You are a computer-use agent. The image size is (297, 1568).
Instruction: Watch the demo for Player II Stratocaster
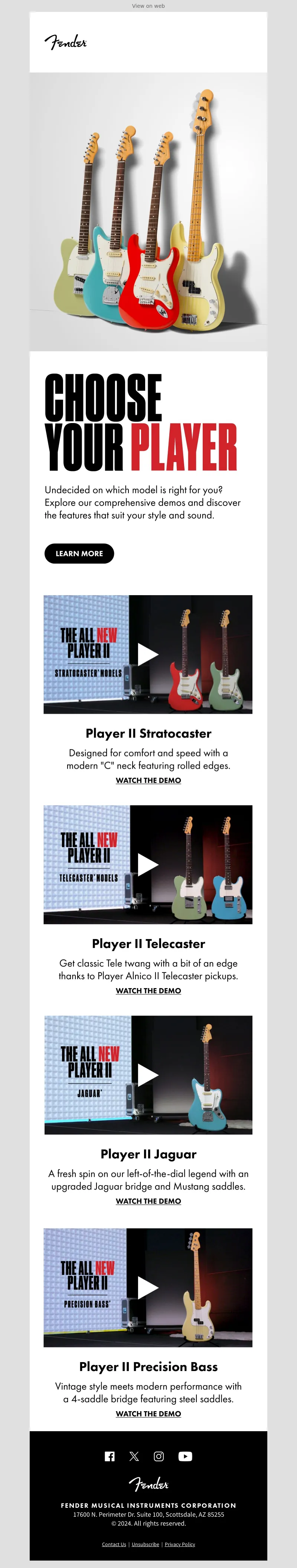click(x=148, y=780)
